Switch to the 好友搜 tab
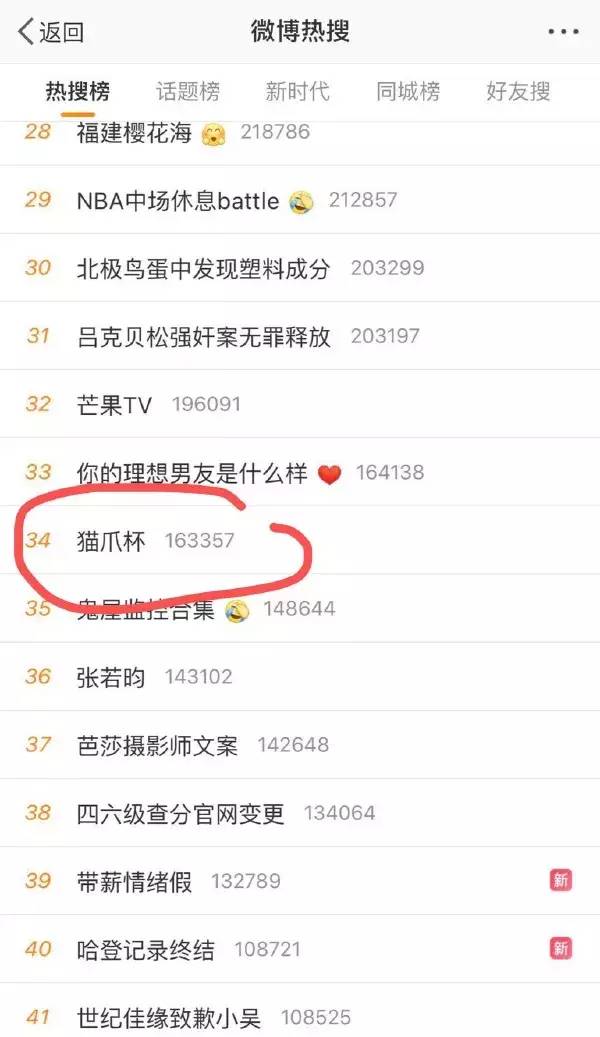 coord(517,92)
